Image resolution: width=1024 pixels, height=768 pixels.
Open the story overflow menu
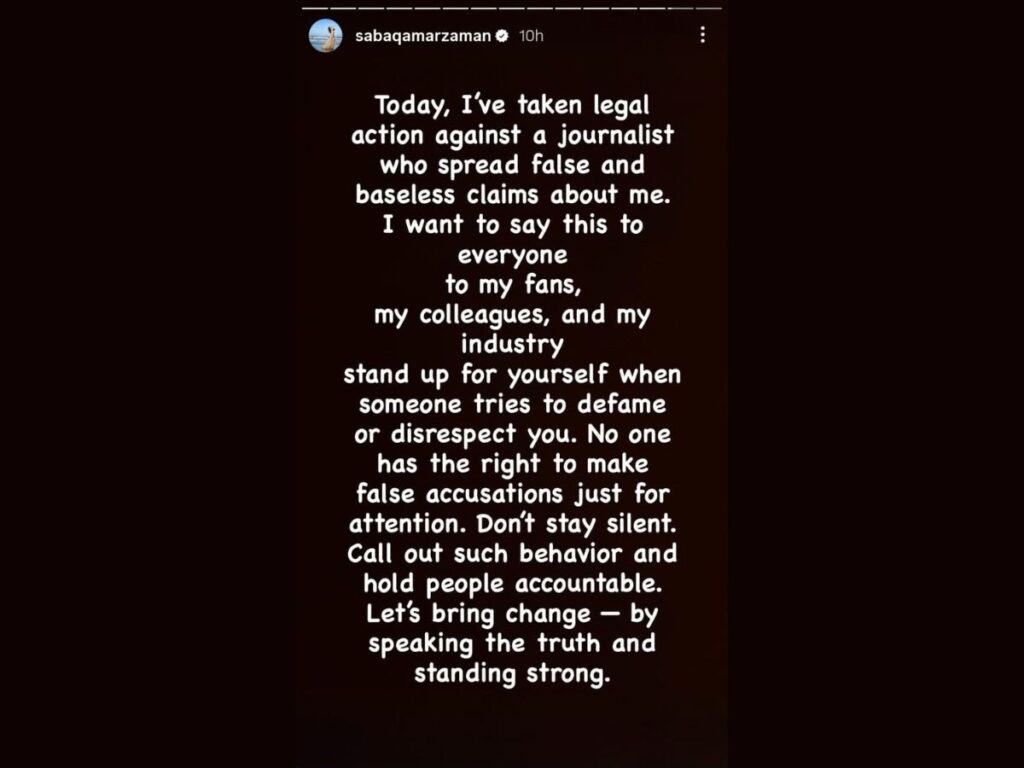coord(702,35)
